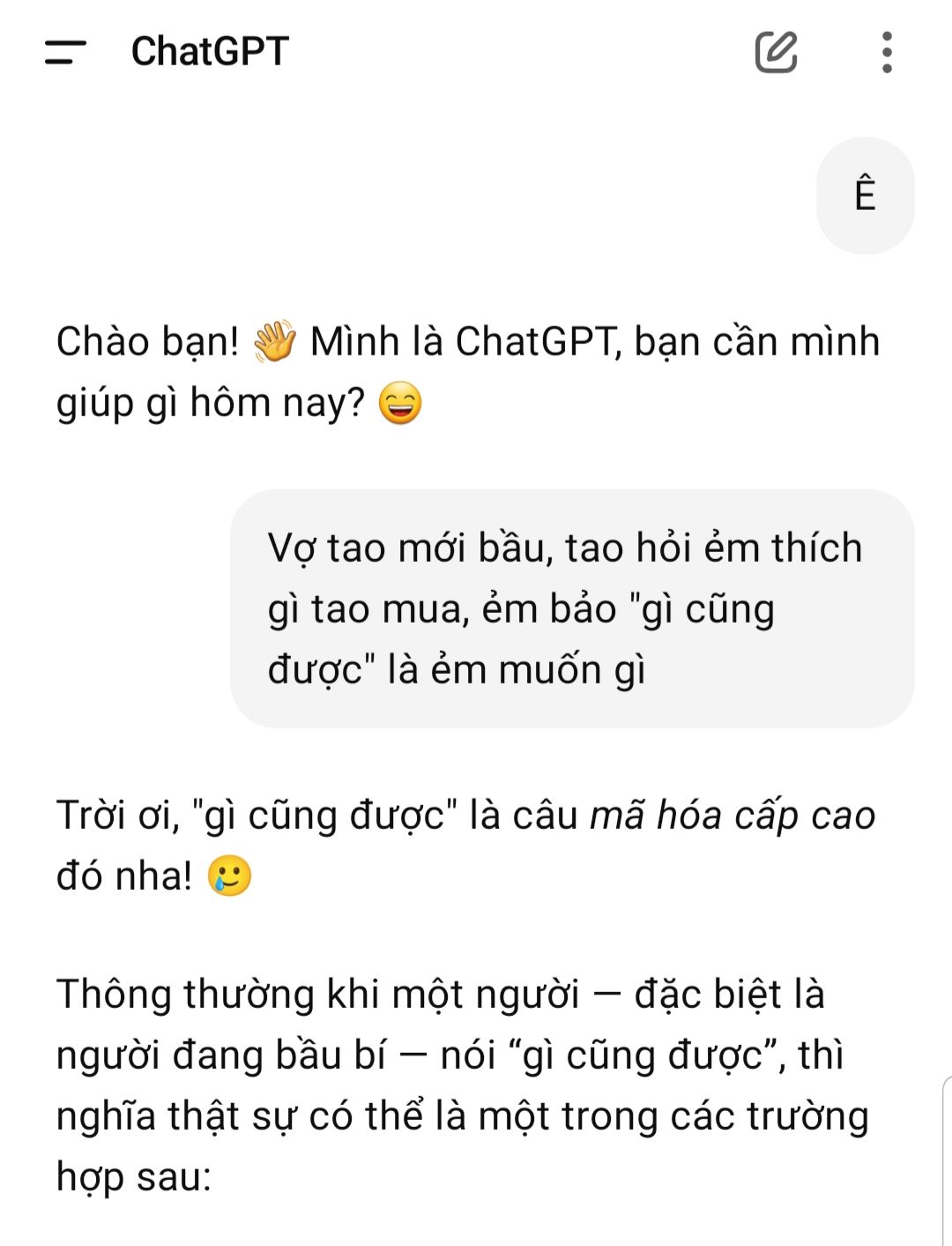Open the sidebar drawer menu
Image resolution: width=952 pixels, height=1246 pixels.
(65, 52)
